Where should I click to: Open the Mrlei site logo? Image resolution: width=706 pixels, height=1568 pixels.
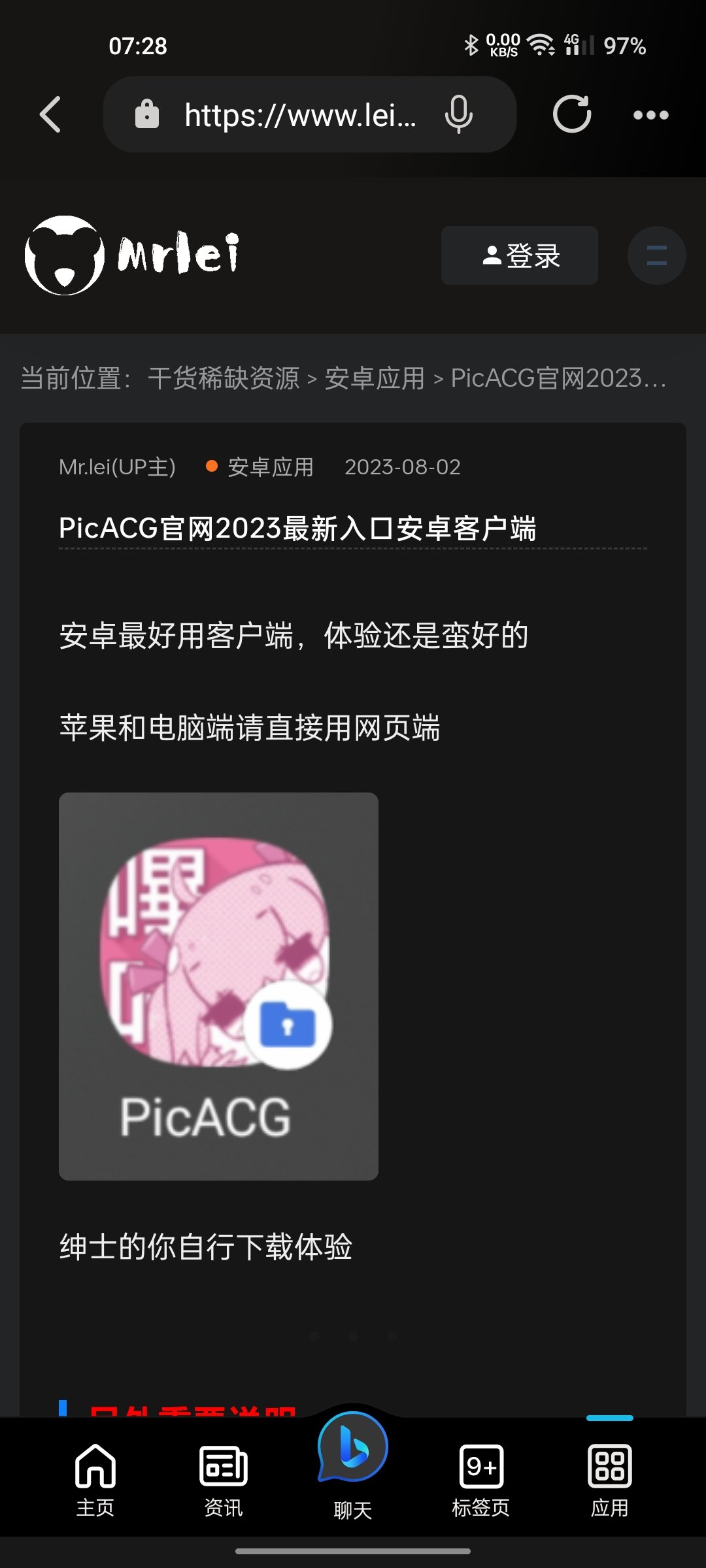point(132,255)
